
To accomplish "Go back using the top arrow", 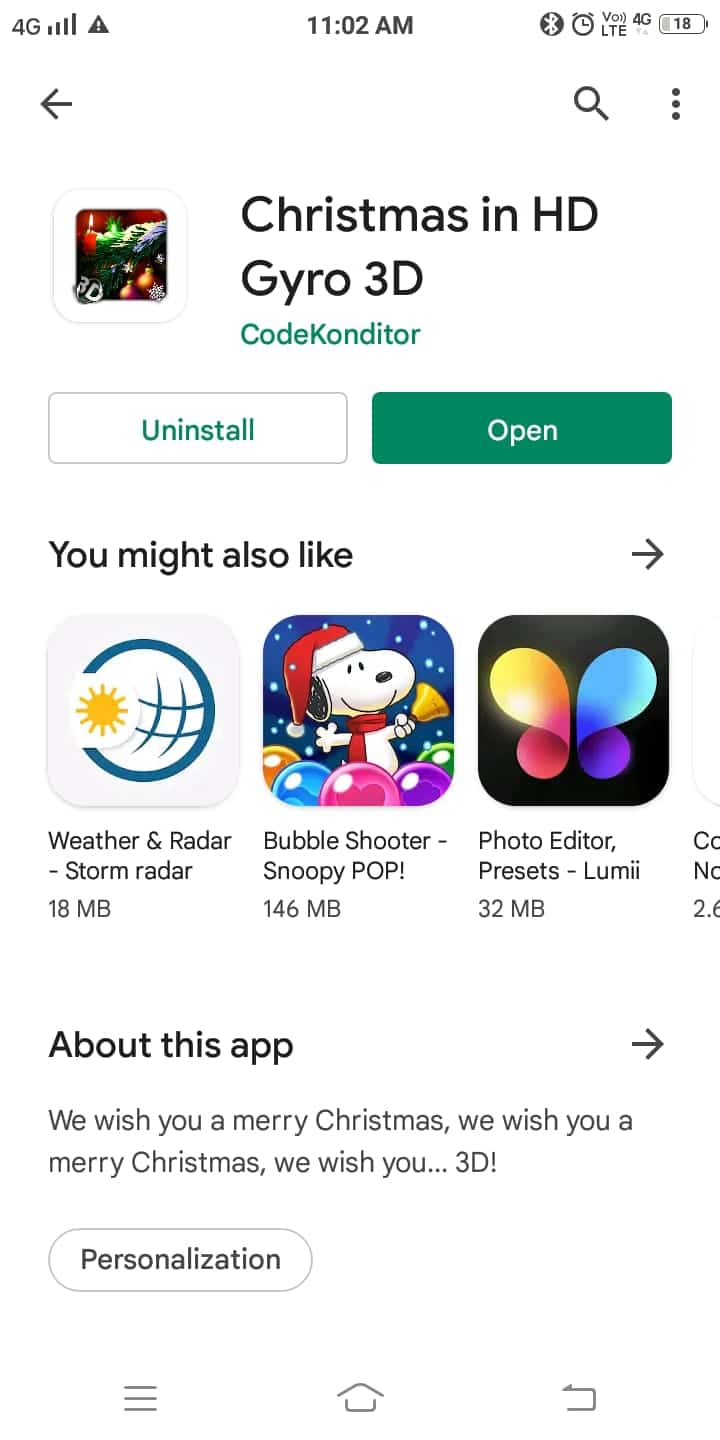I will pos(56,103).
